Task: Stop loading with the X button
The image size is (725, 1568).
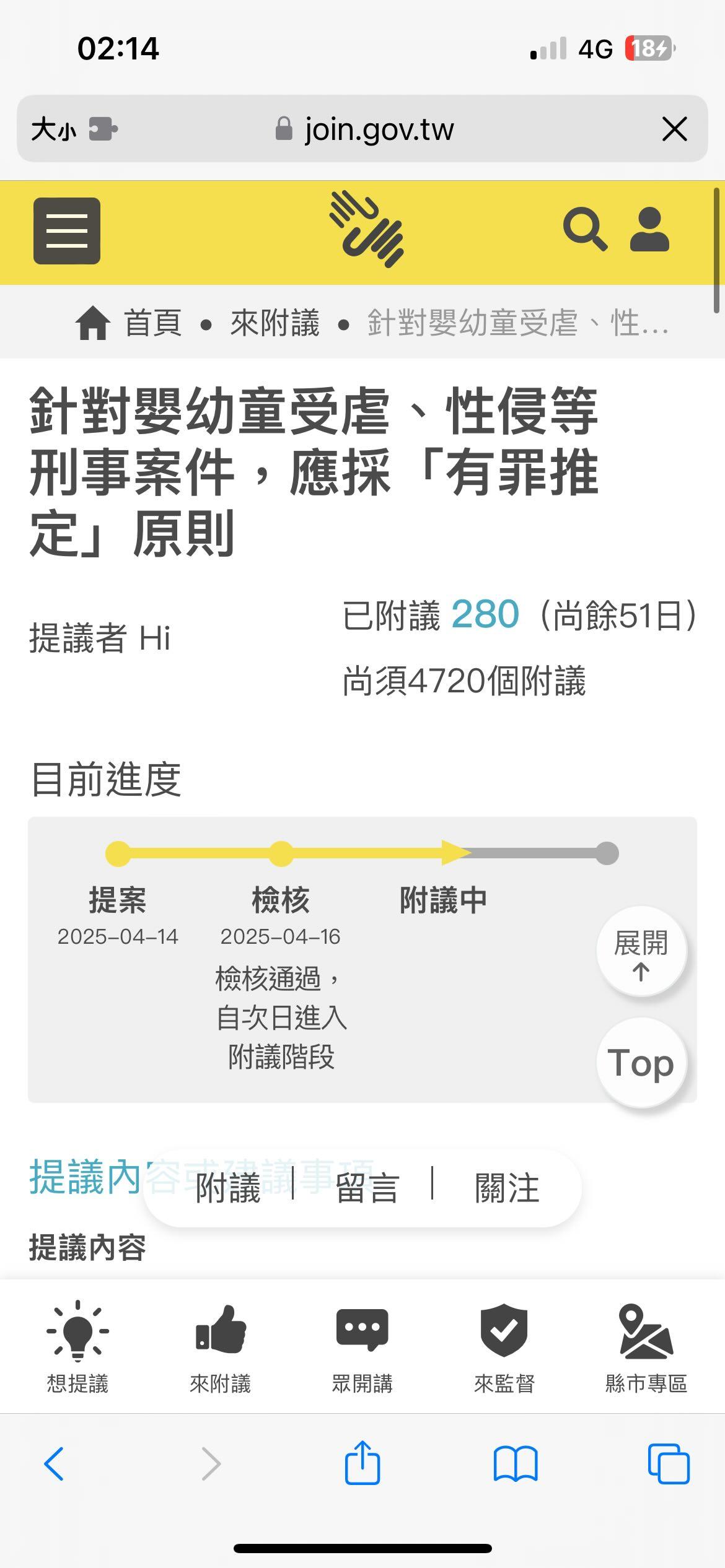Action: click(x=674, y=129)
